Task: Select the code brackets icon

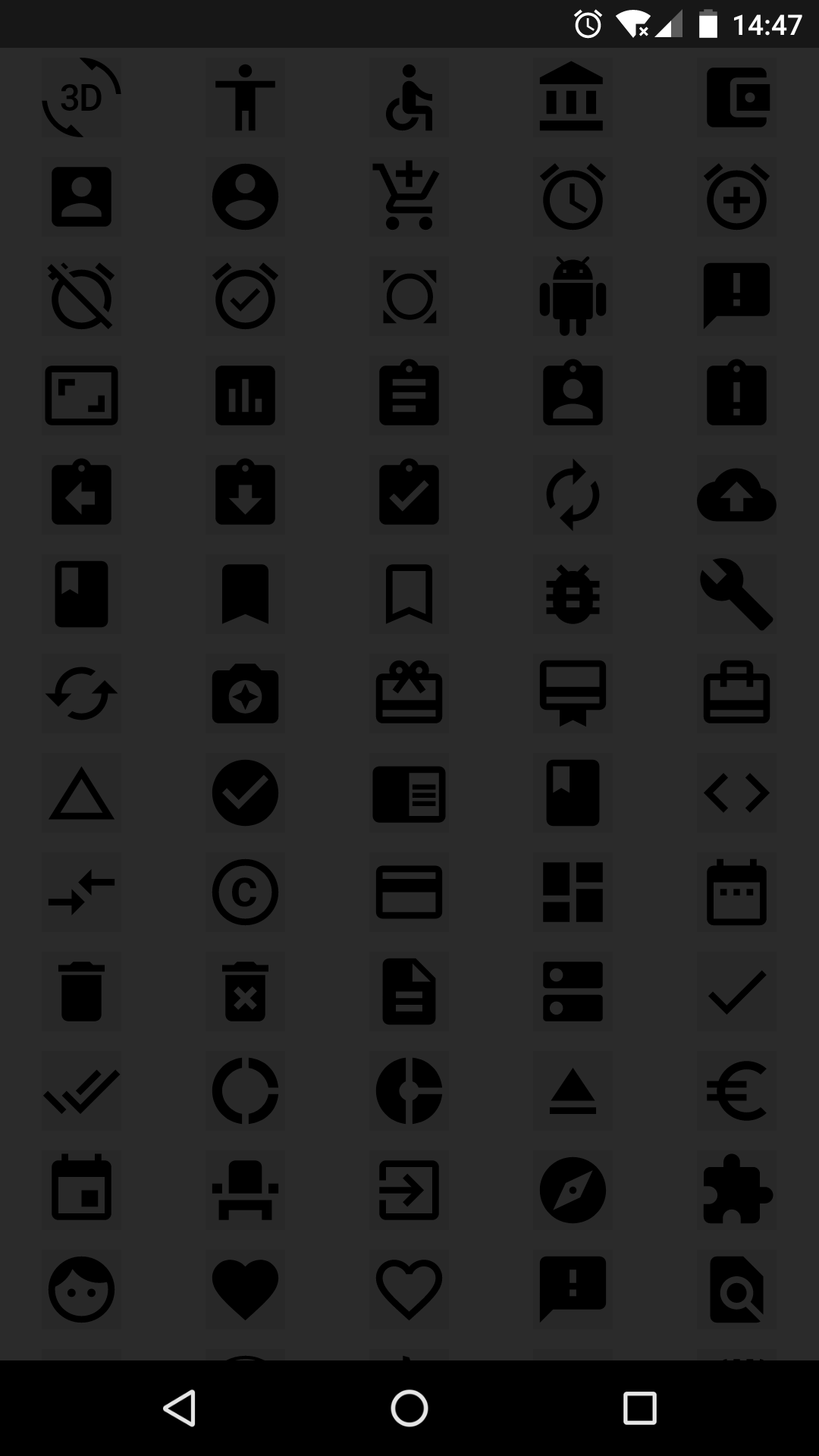Action: [x=736, y=792]
